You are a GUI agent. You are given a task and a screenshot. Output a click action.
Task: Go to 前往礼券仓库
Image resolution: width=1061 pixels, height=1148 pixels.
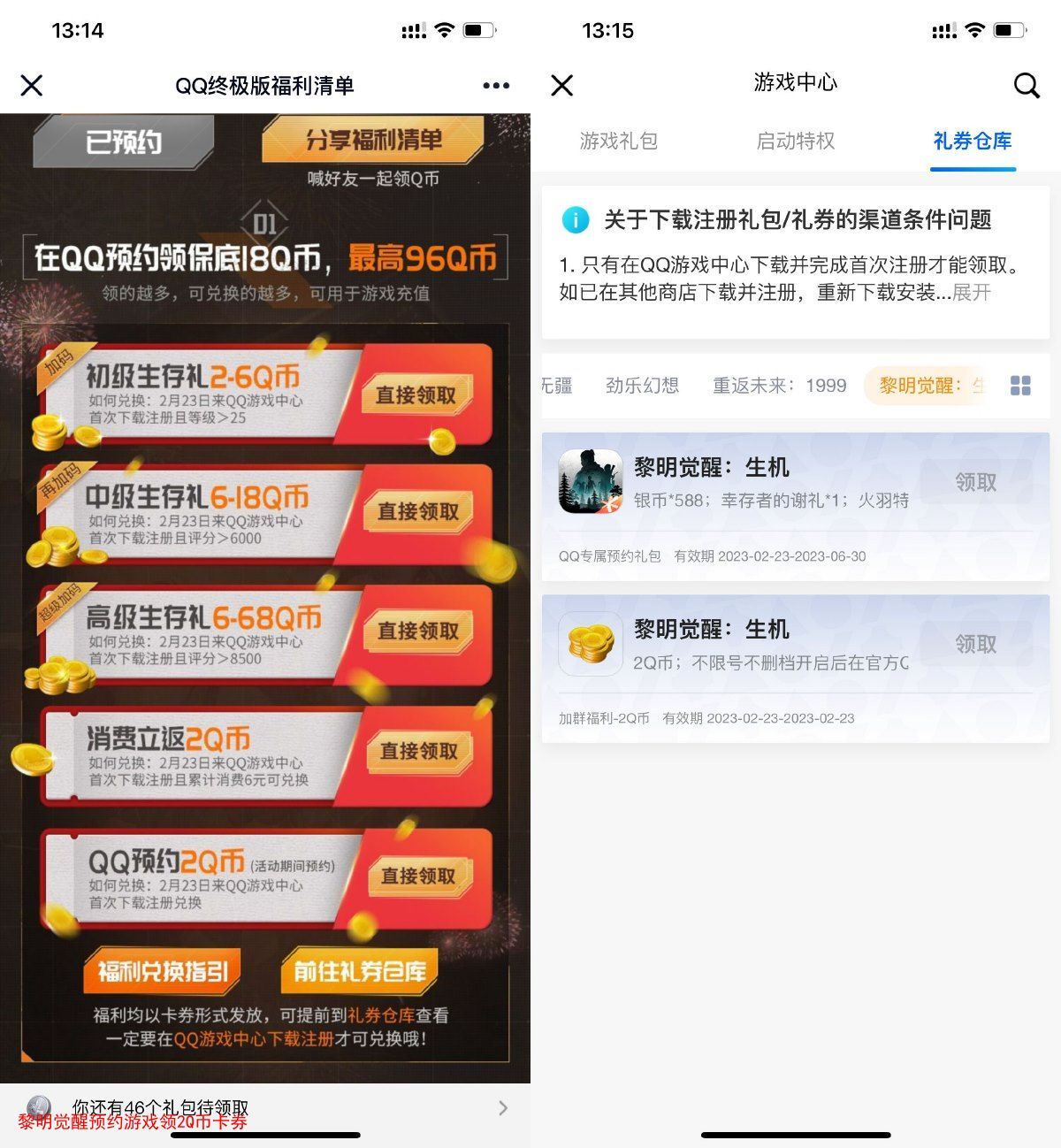pos(360,971)
